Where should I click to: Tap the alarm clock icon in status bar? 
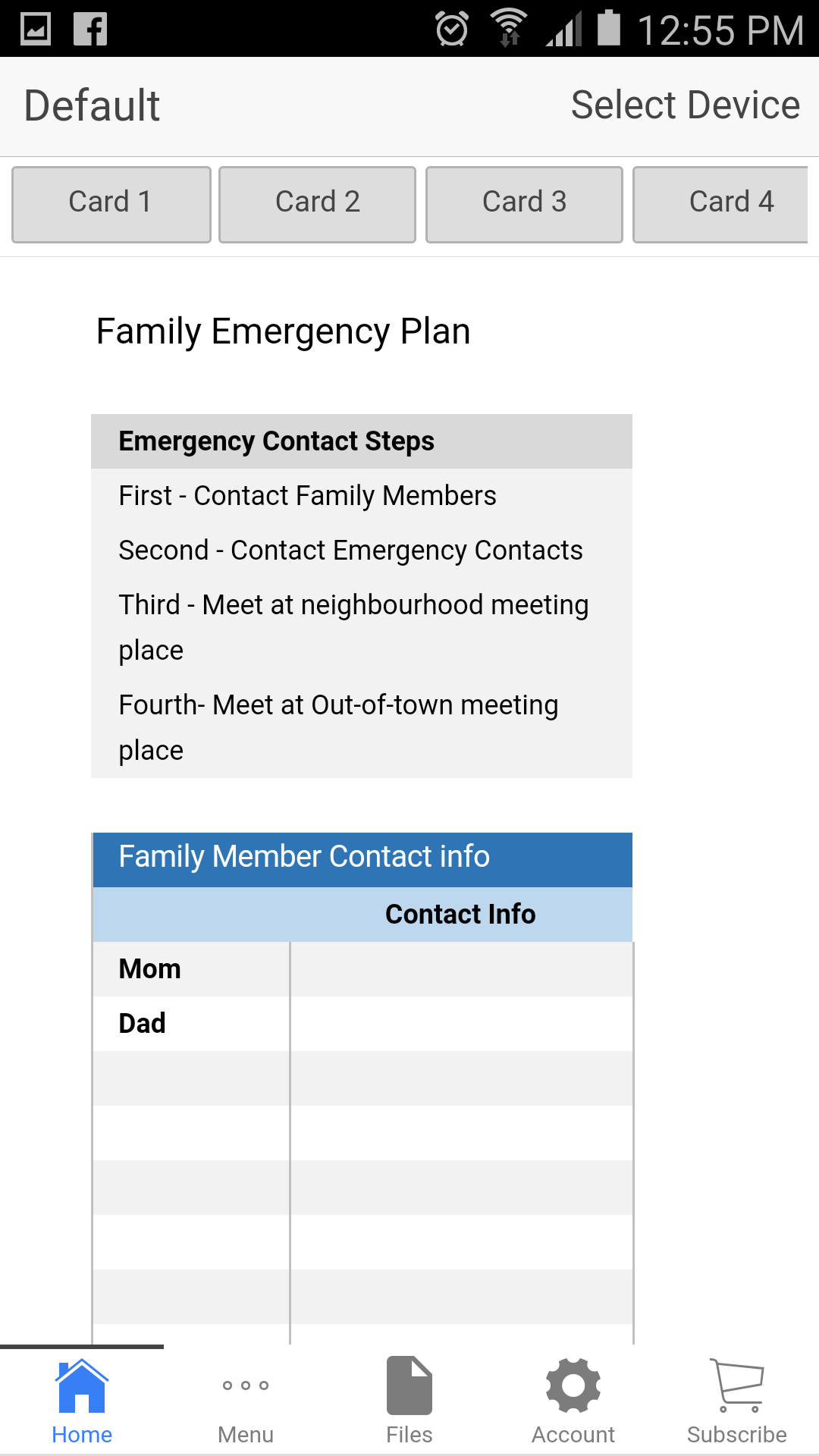click(451, 29)
